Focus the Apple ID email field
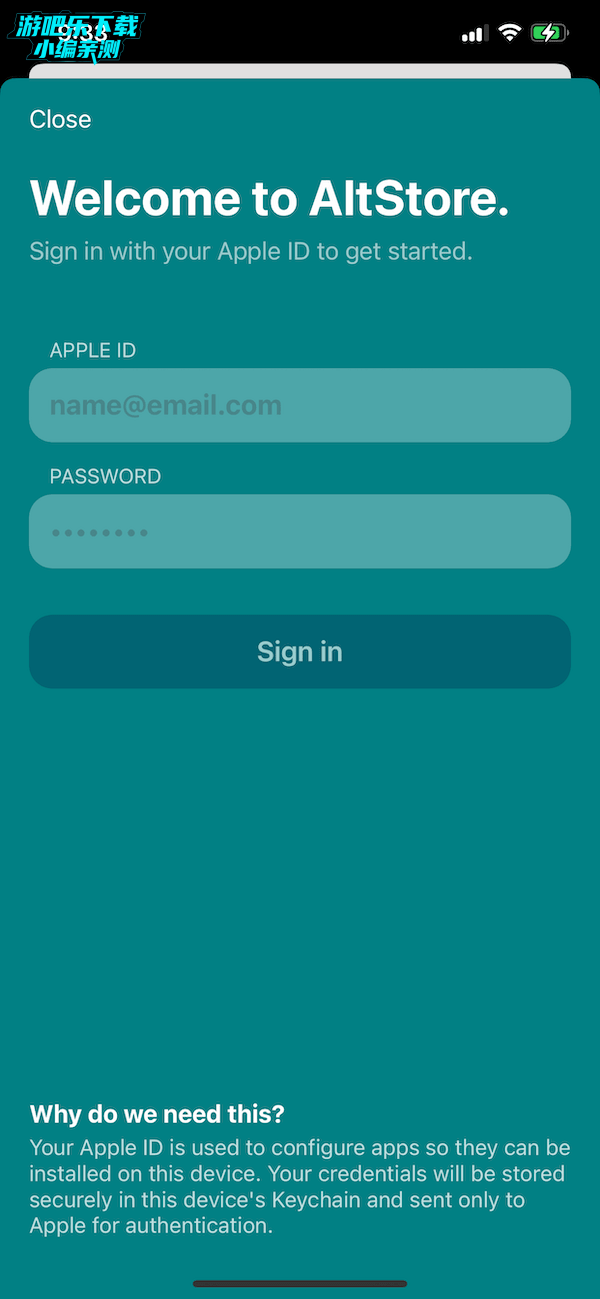The height and width of the screenshot is (1299, 600). (300, 405)
